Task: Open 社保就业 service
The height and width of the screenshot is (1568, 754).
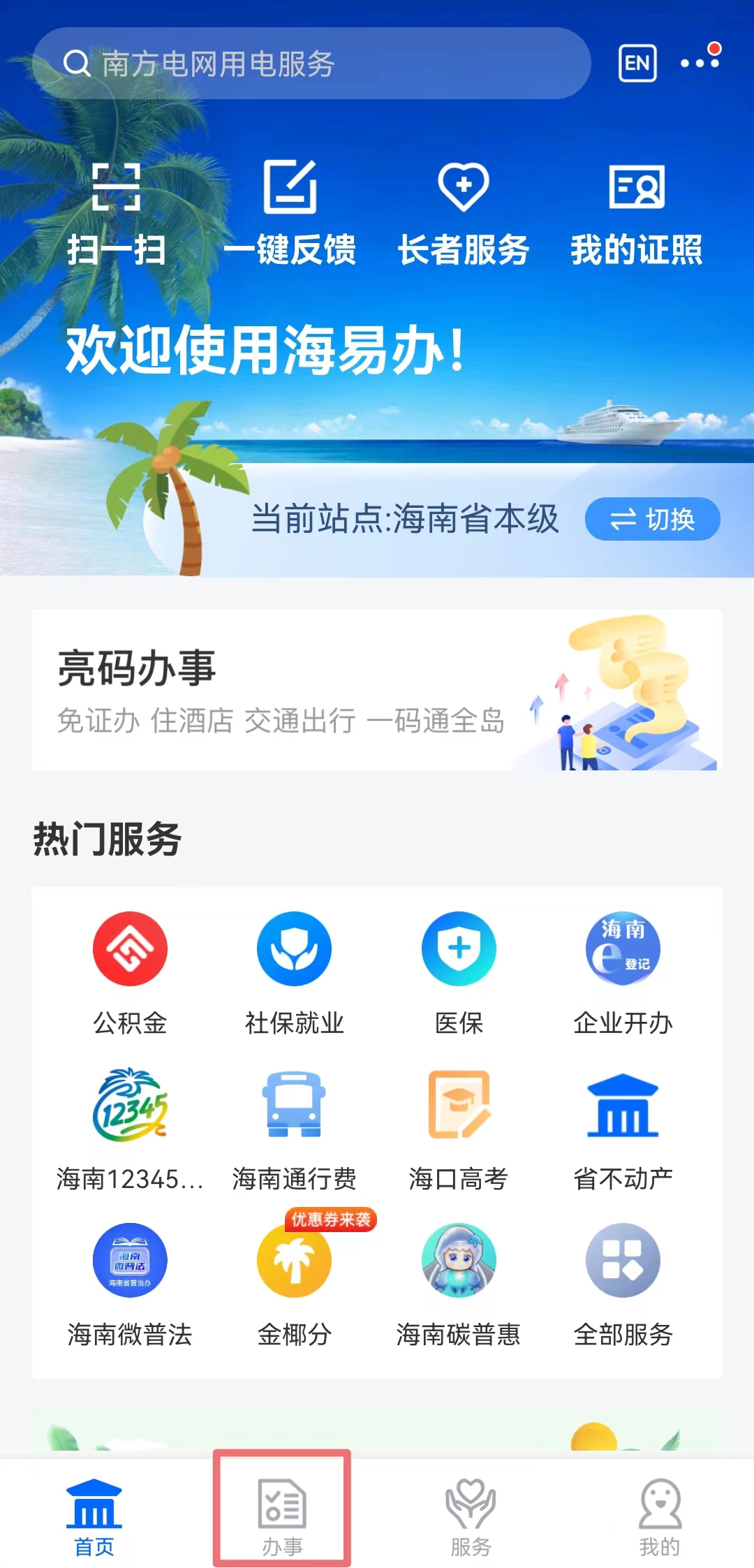Action: tap(294, 972)
